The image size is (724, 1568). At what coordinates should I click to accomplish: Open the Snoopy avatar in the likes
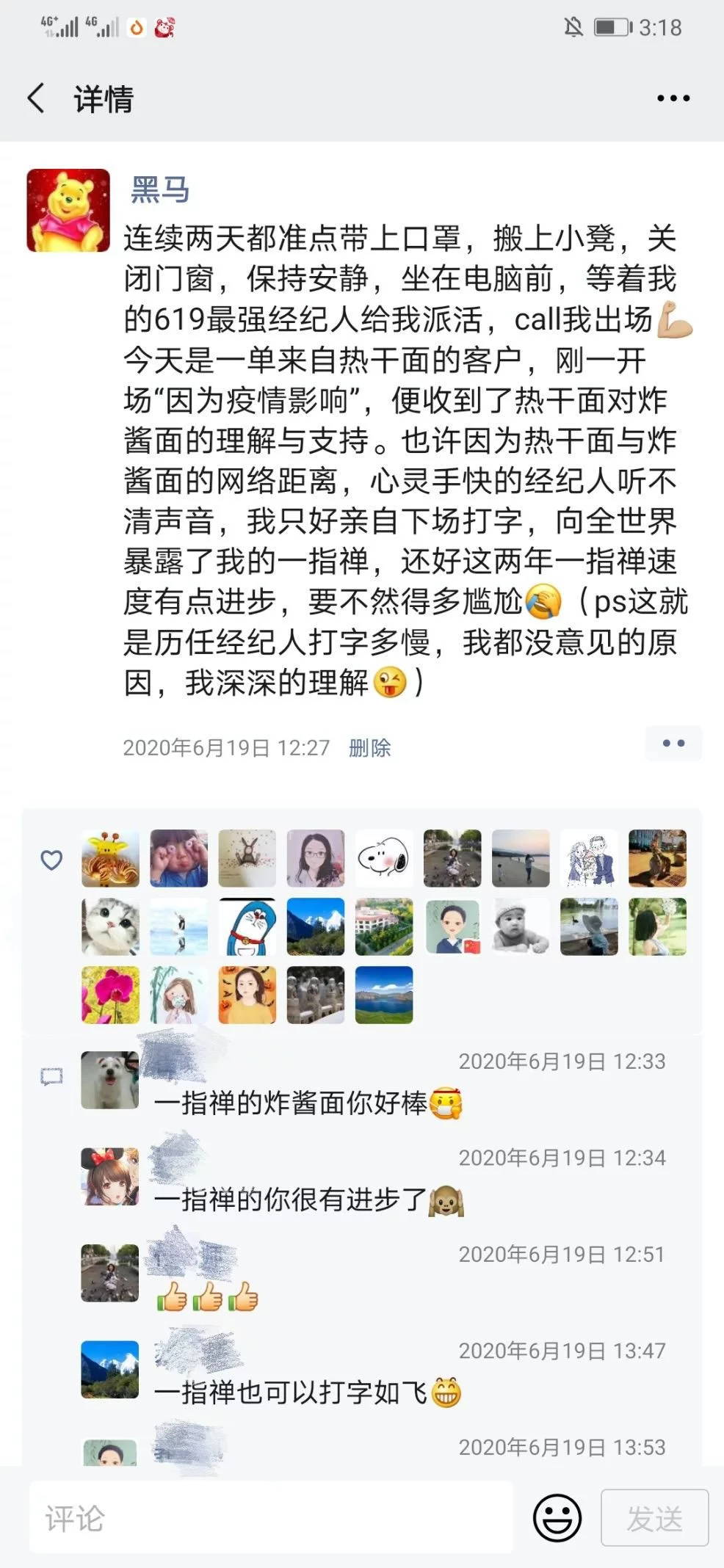(384, 859)
